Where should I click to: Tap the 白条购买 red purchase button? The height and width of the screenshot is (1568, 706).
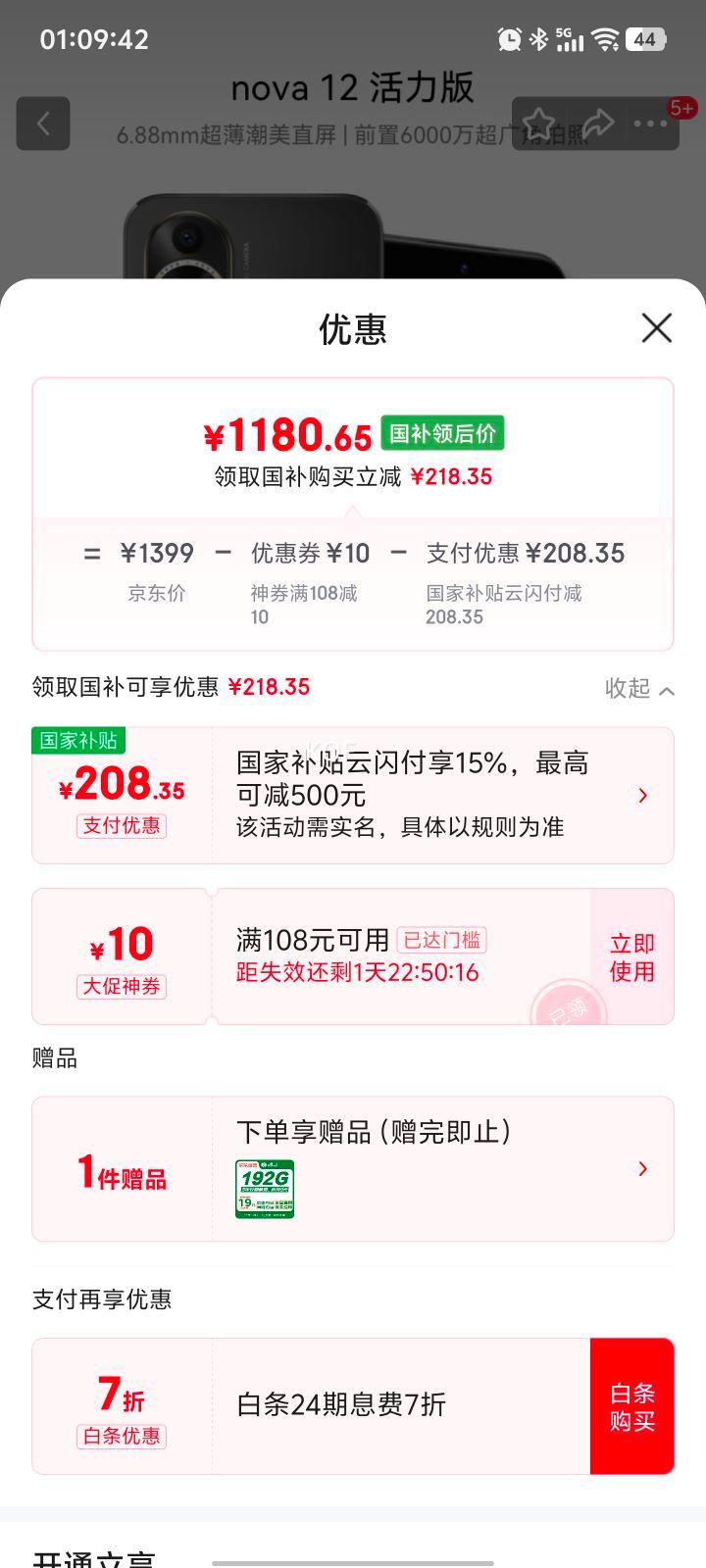pyautogui.click(x=631, y=1405)
